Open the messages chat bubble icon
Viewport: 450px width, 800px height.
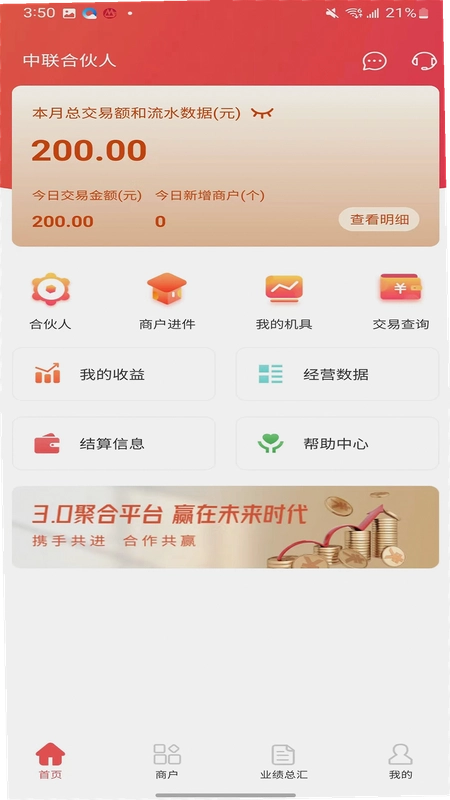pyautogui.click(x=374, y=61)
